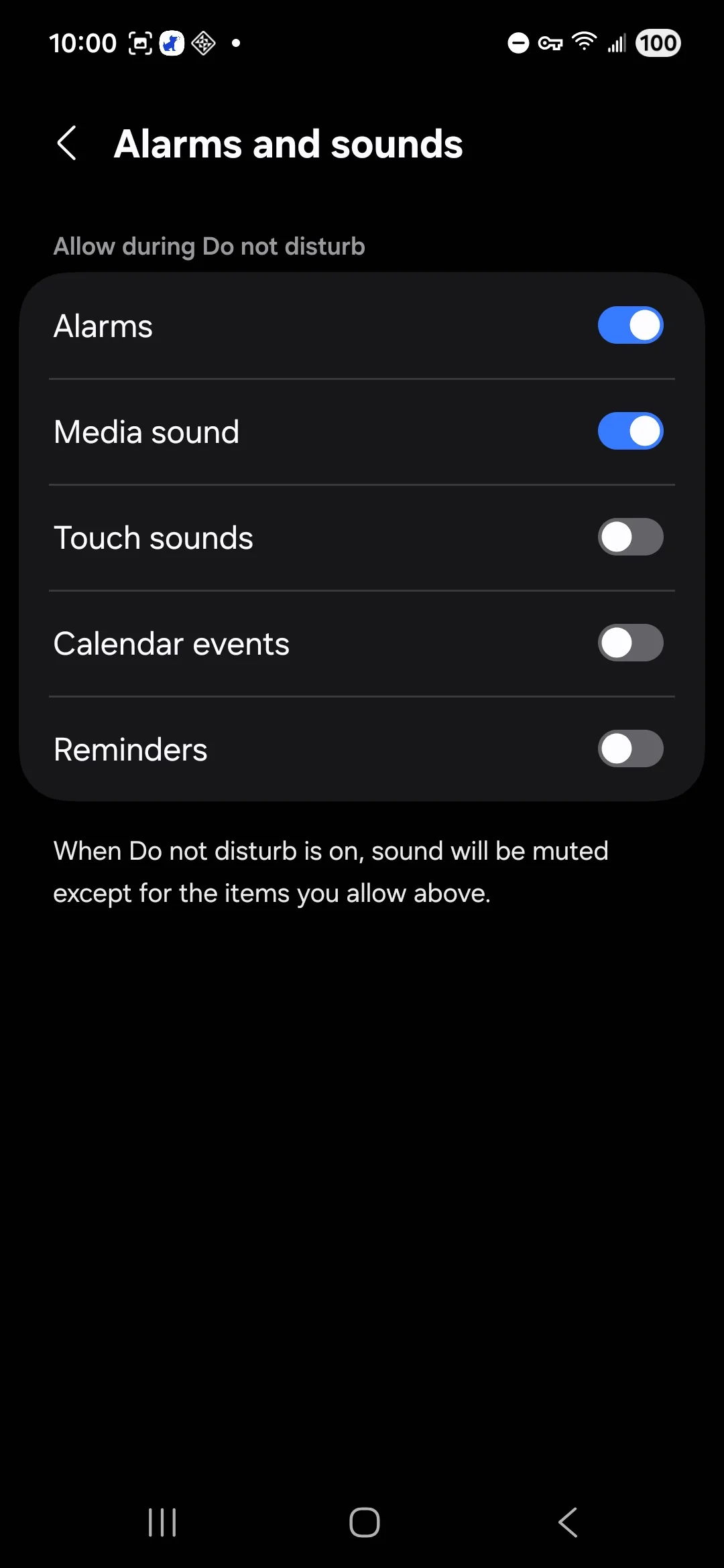Turn off Media sound
The height and width of the screenshot is (1568, 724).
(x=630, y=431)
